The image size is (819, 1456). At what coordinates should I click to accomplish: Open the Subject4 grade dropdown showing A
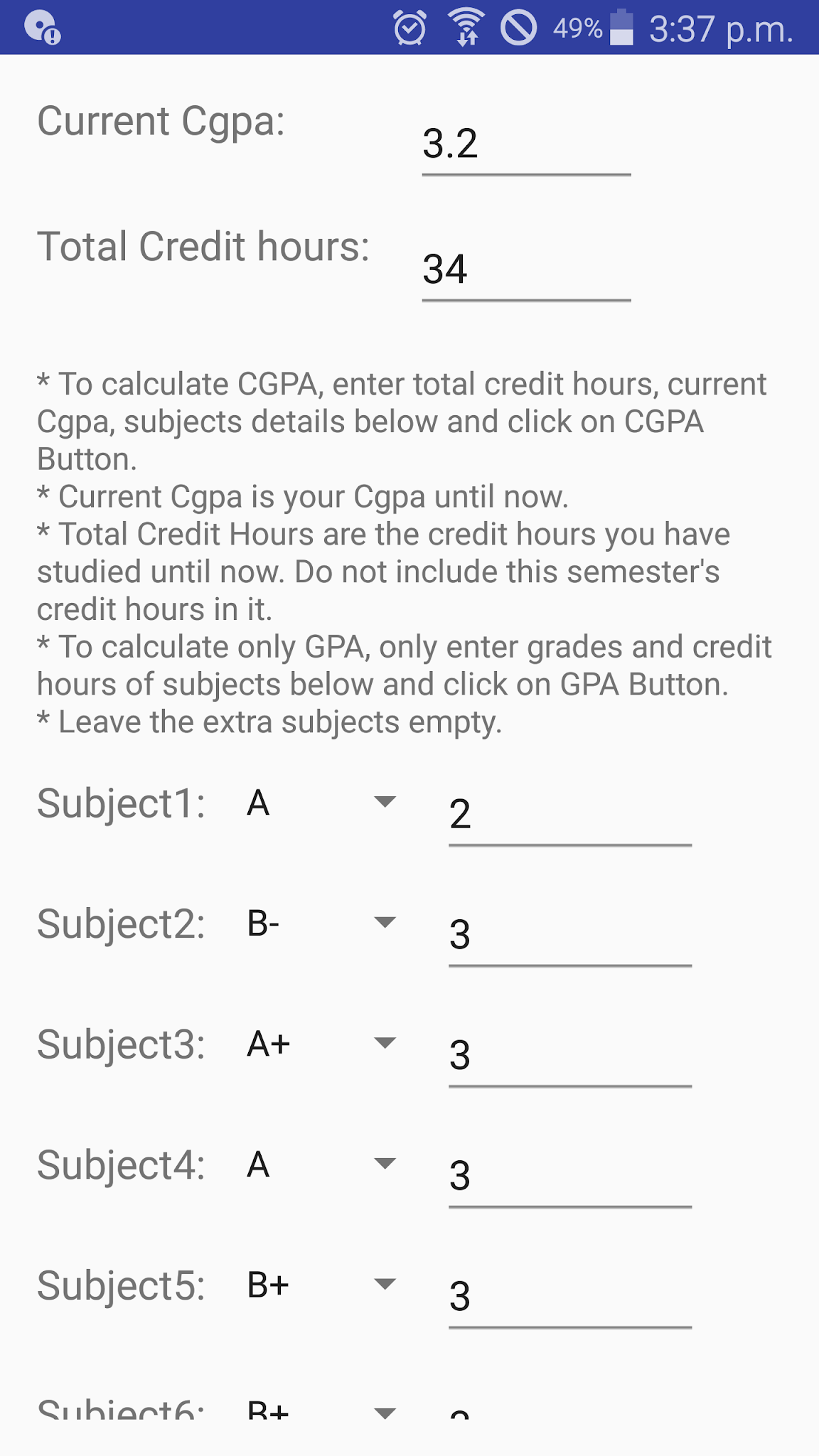321,1165
